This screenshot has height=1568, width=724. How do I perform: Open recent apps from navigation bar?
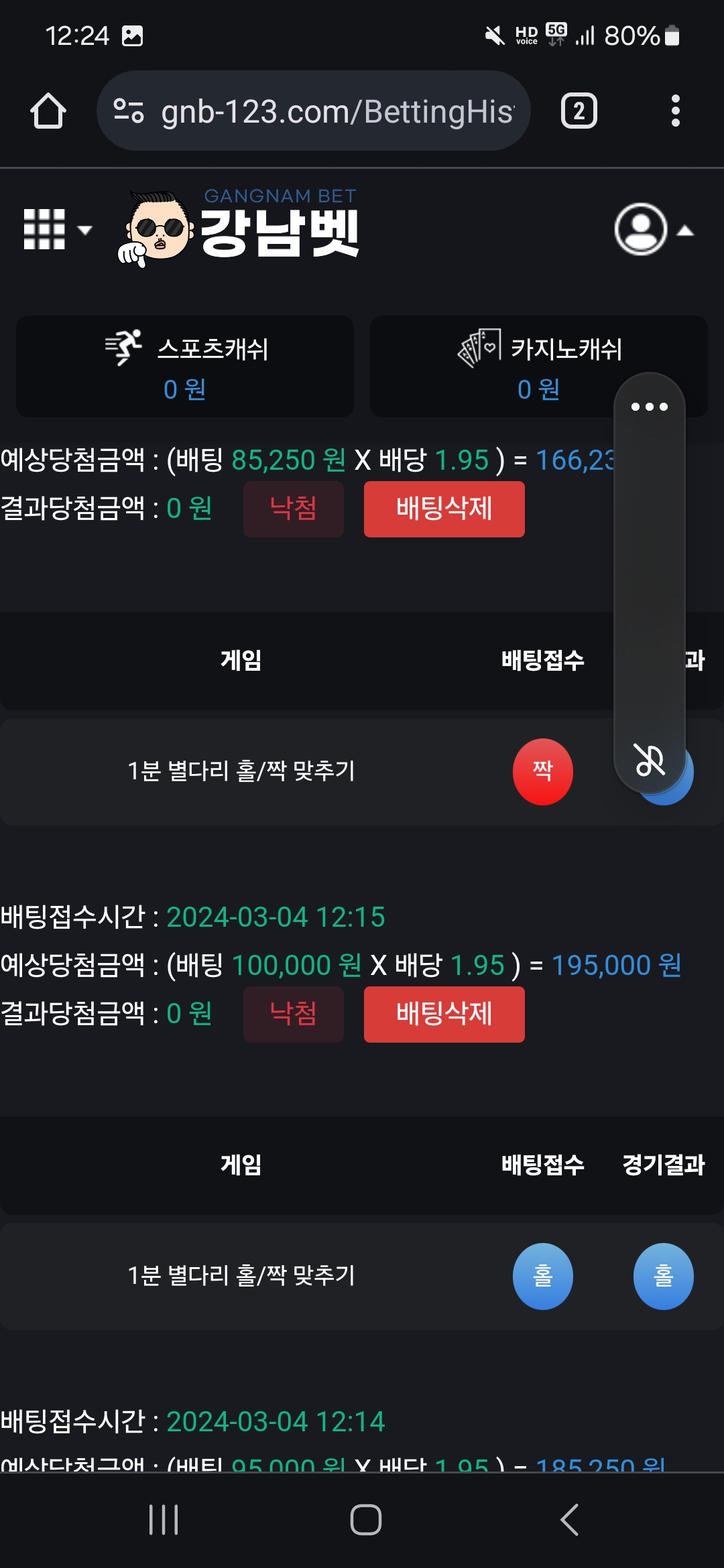point(164,1519)
